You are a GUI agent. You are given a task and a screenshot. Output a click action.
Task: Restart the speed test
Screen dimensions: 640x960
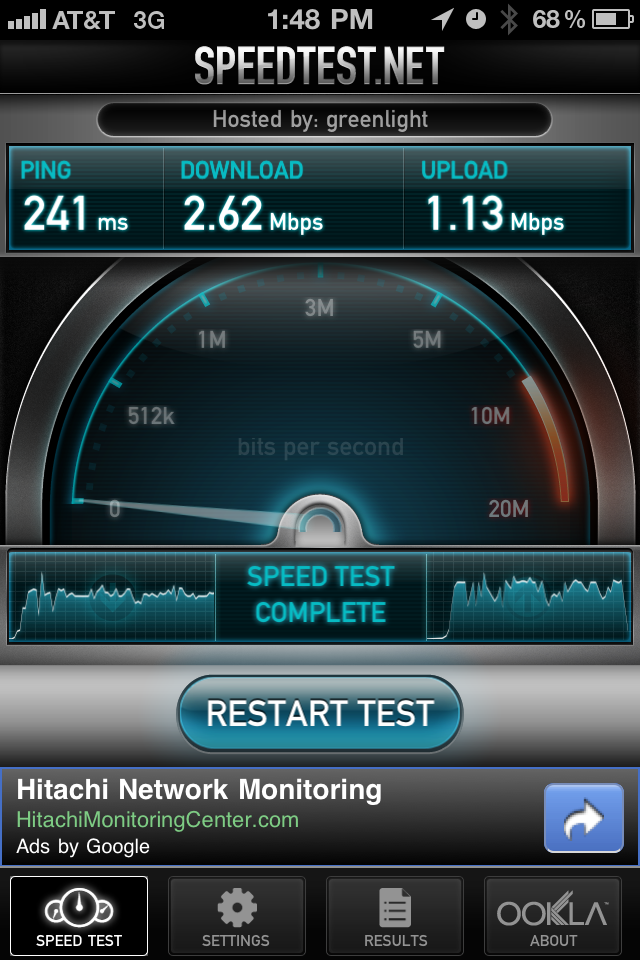[320, 713]
